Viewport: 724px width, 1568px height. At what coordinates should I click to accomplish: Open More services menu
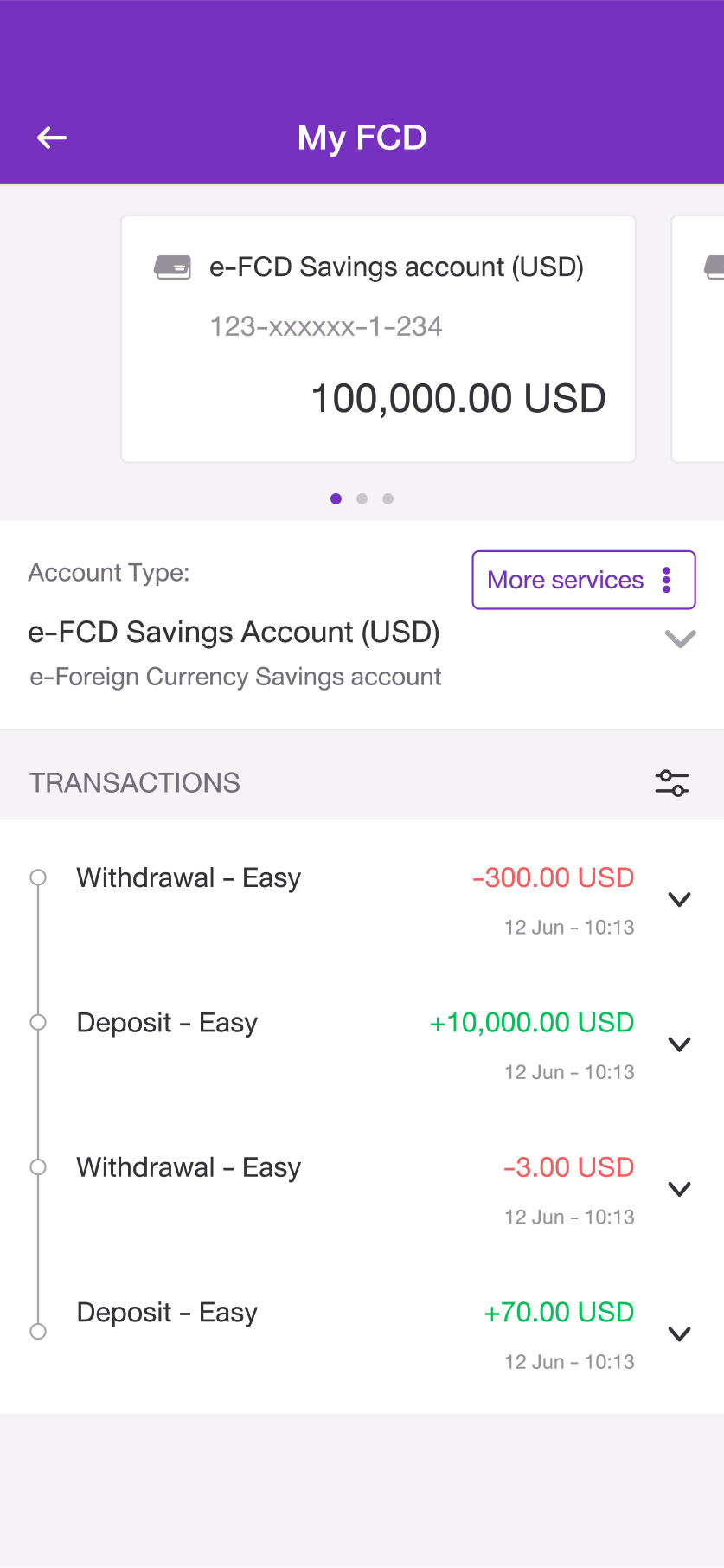pyautogui.click(x=584, y=580)
